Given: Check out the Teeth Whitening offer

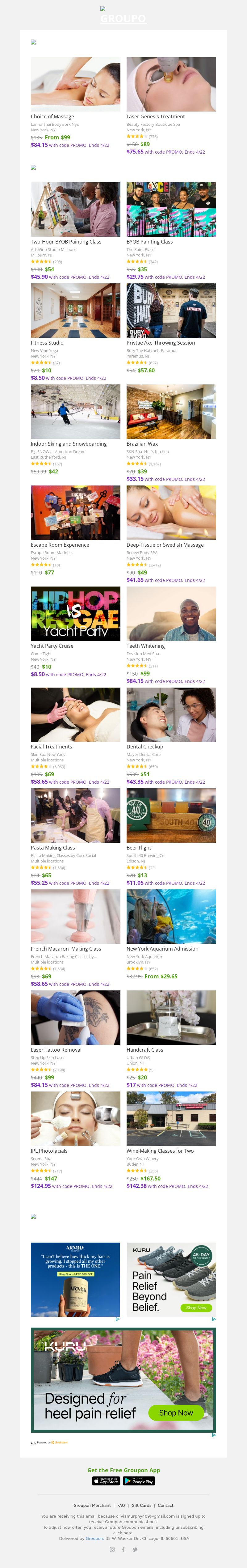Looking at the screenshot, I should click(171, 613).
